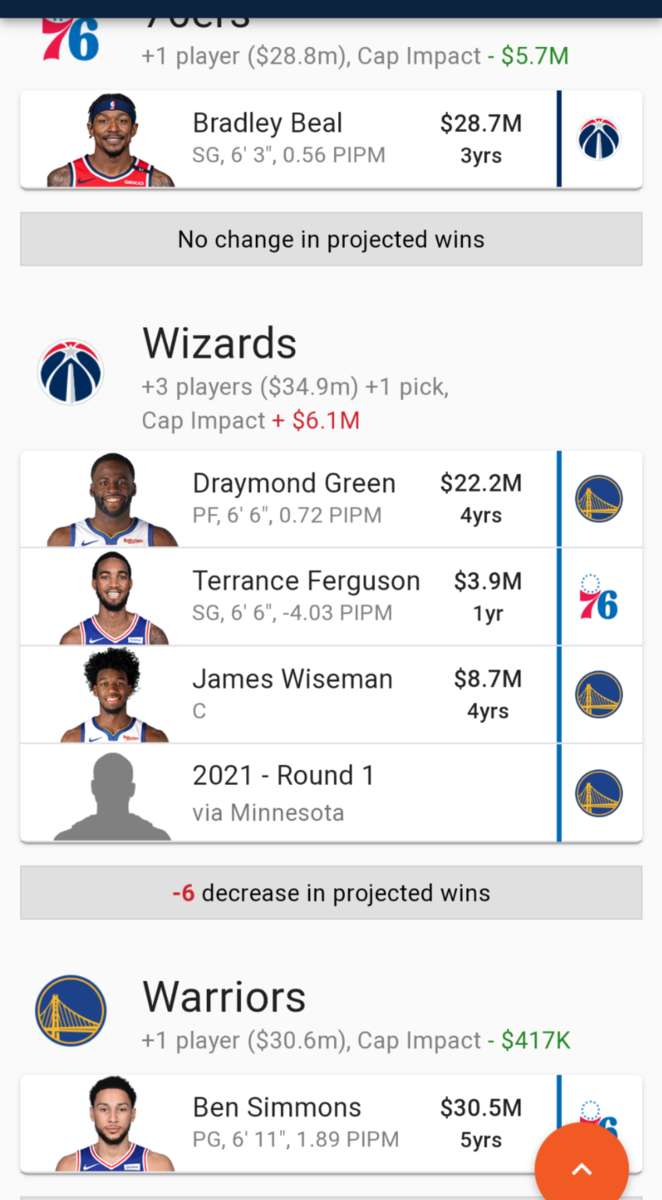Open Ben Simmons' player row
Viewport: 662px width, 1200px height.
tap(300, 1123)
